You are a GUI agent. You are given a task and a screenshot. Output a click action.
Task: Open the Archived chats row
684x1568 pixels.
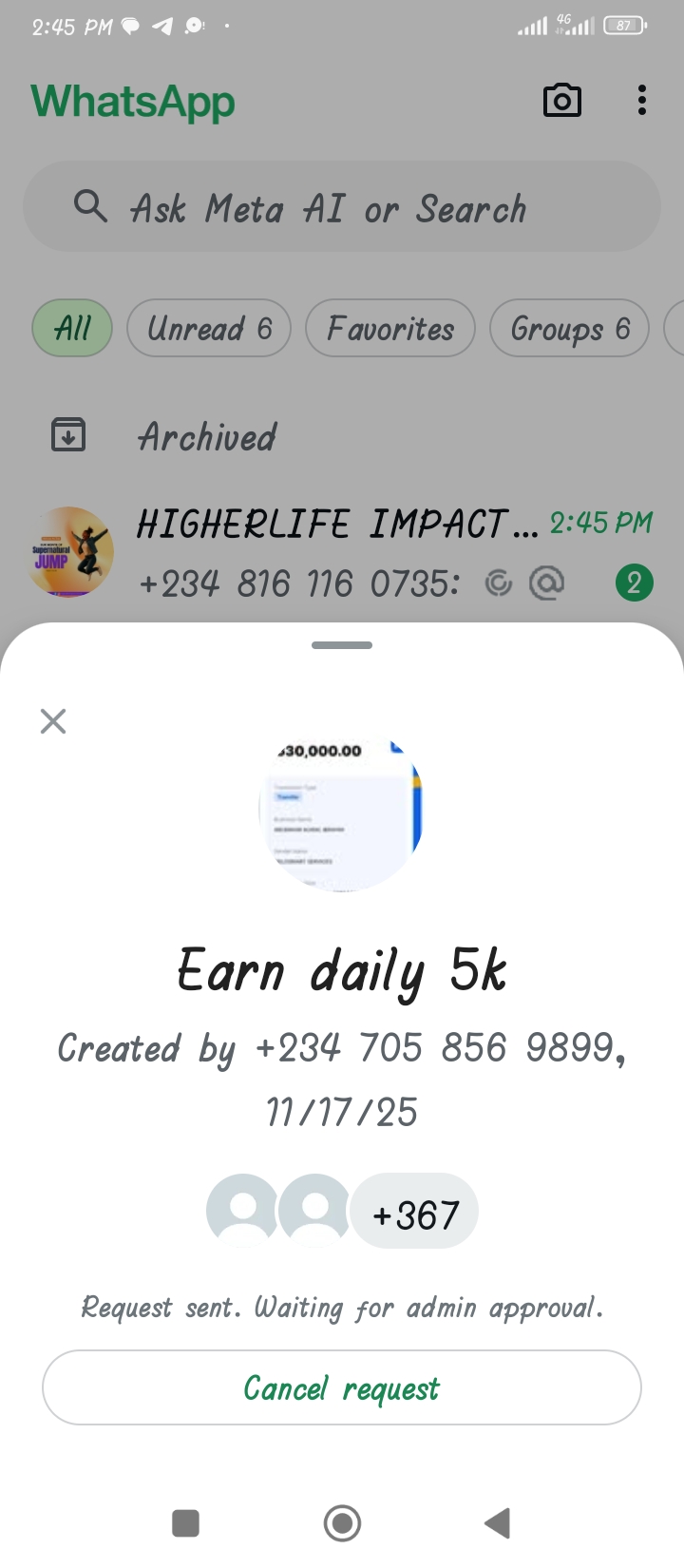pyautogui.click(x=207, y=437)
